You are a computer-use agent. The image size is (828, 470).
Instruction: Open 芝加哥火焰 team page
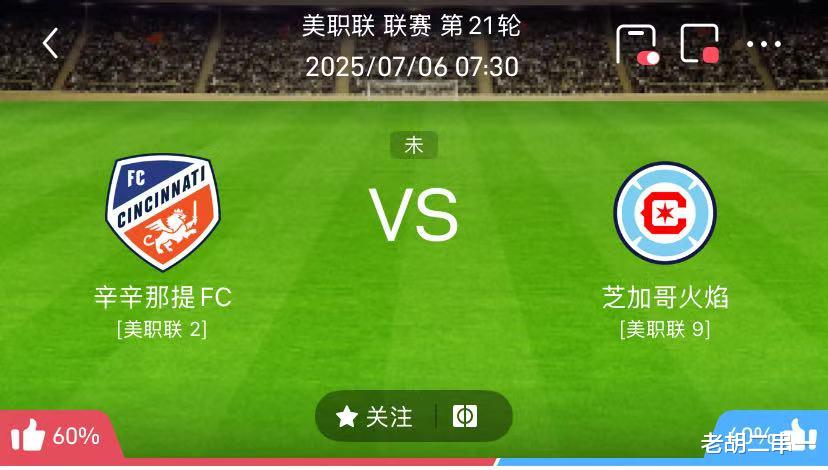[x=664, y=213]
